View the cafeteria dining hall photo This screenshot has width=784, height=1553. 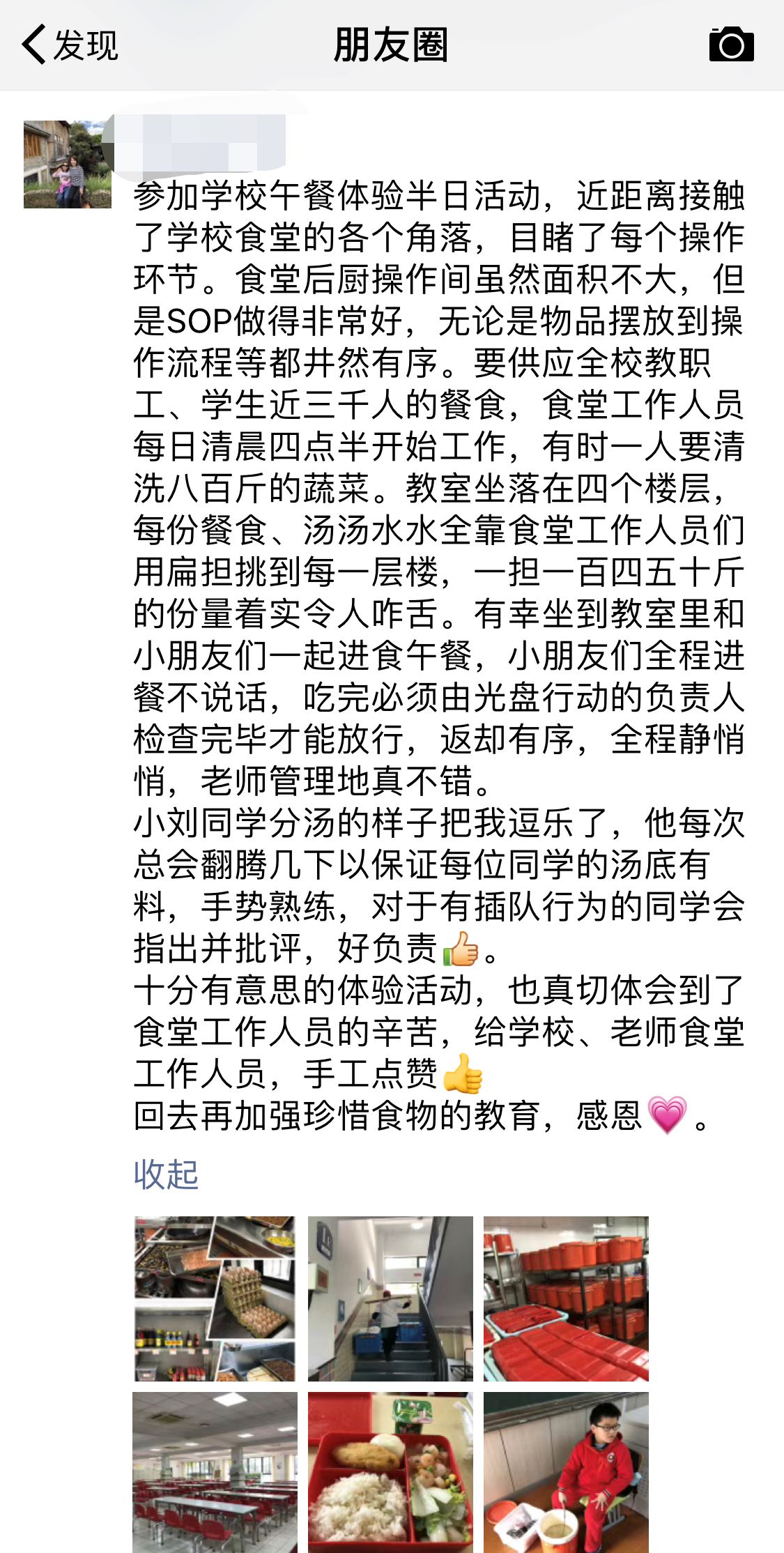coord(215,1472)
